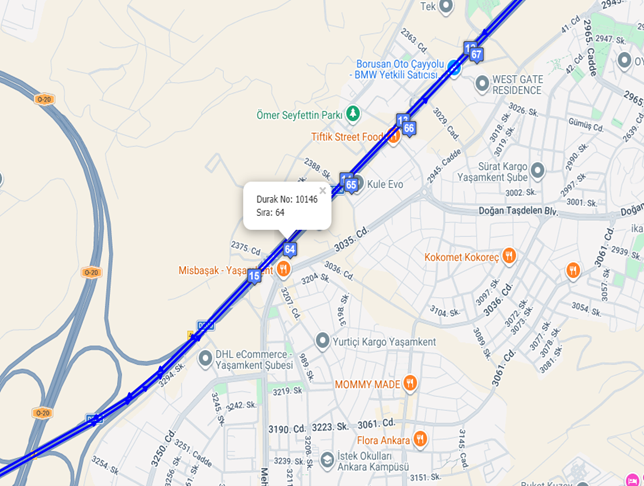Open Yurtiçi Kargo Yaşamkent pin
This screenshot has width=644, height=486.
point(322,341)
